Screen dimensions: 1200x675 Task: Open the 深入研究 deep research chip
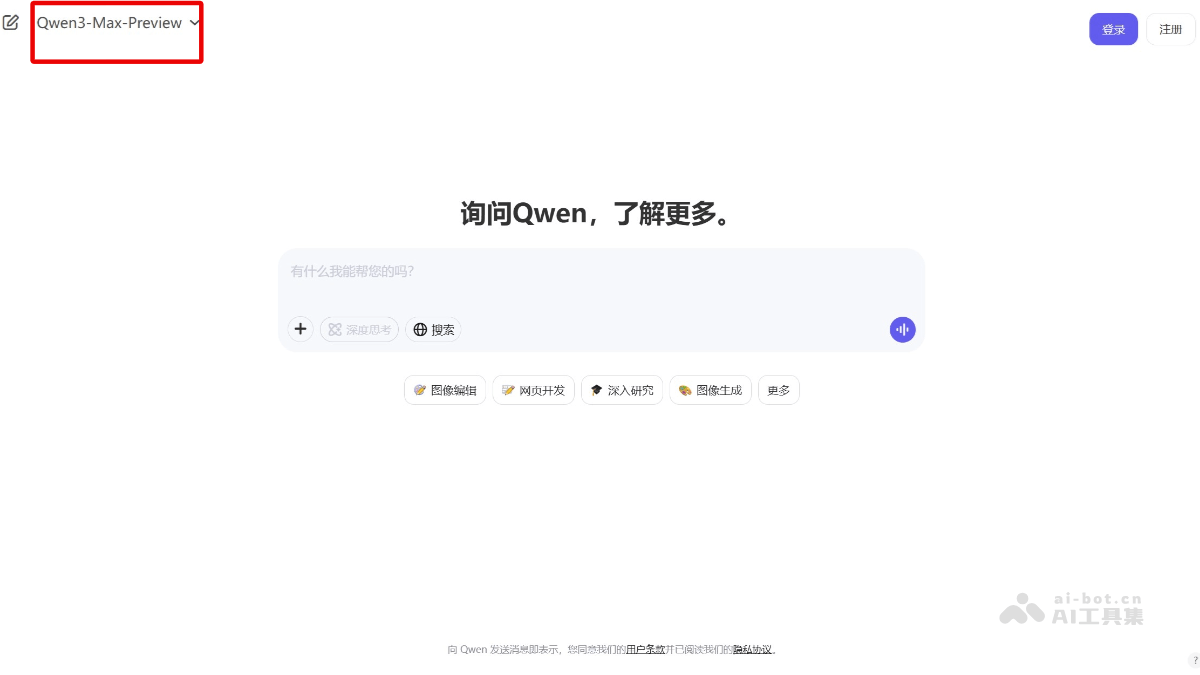point(621,390)
